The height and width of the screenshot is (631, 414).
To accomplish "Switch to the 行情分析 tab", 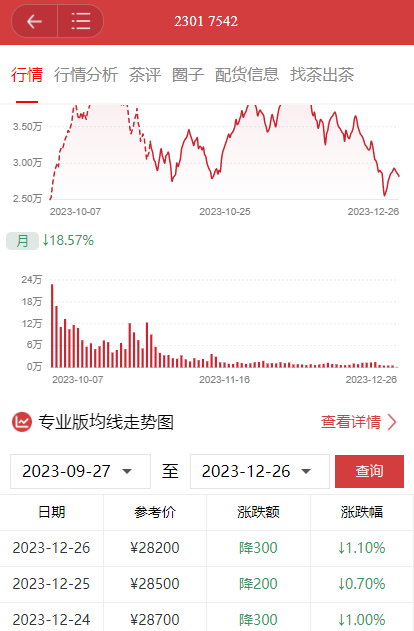I will tap(86, 75).
